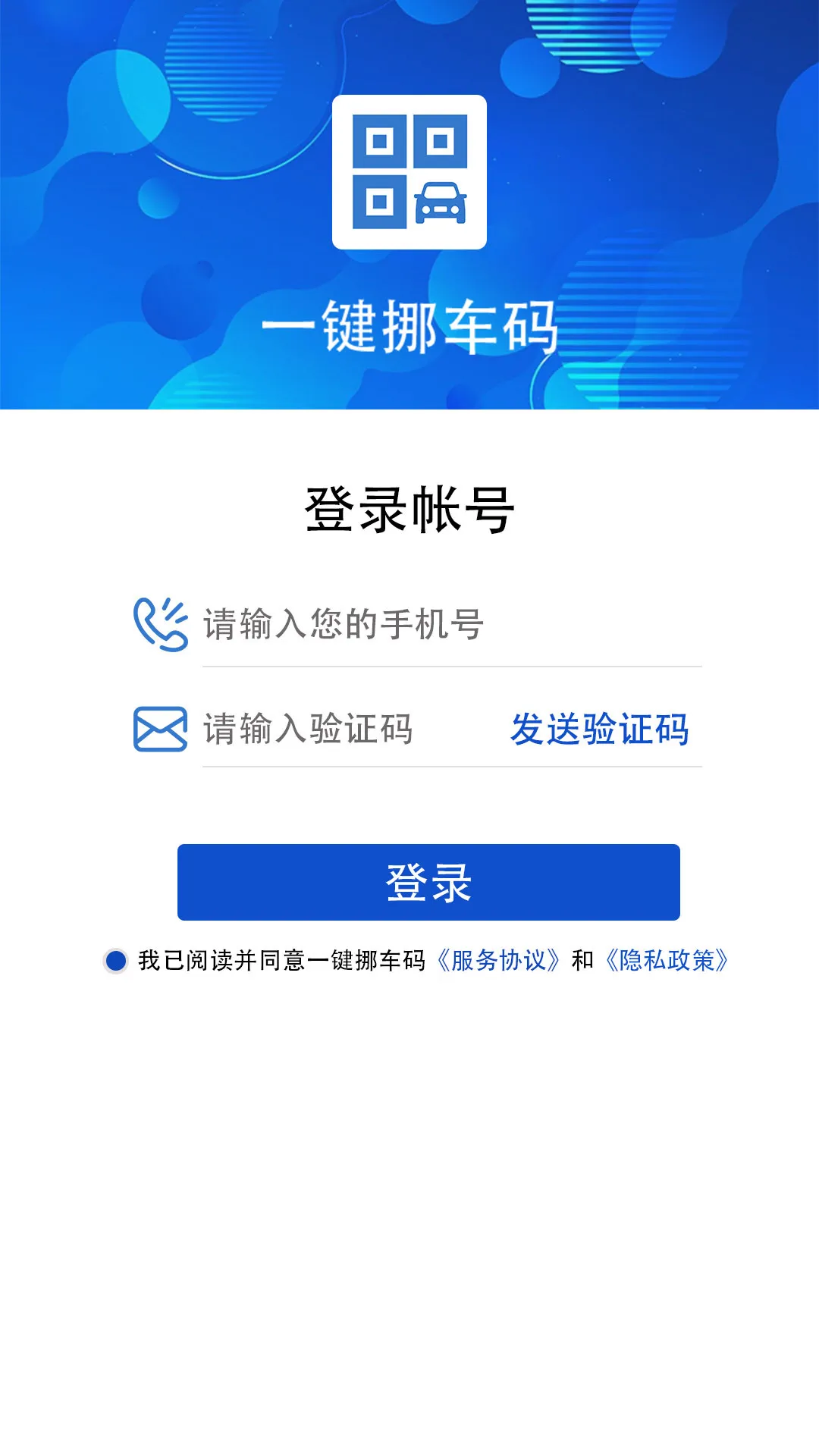Screen dimensions: 819x1456
Task: Tap the phone number input field
Action: (451, 625)
